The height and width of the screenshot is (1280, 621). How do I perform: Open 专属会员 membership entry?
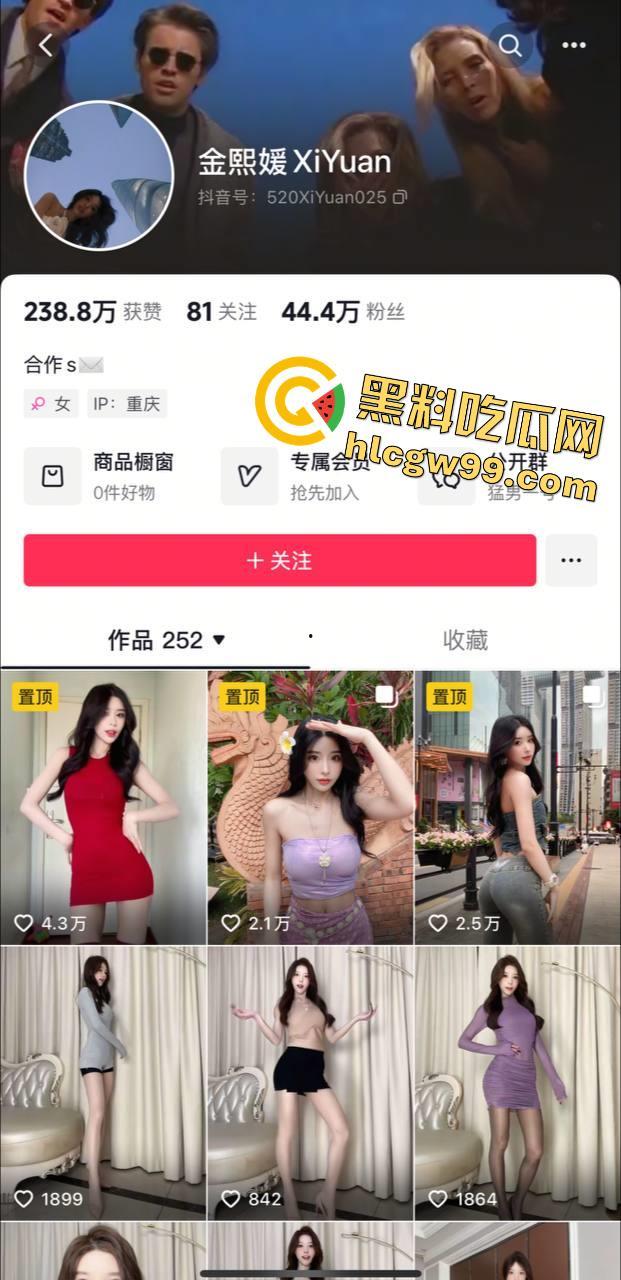[298, 476]
